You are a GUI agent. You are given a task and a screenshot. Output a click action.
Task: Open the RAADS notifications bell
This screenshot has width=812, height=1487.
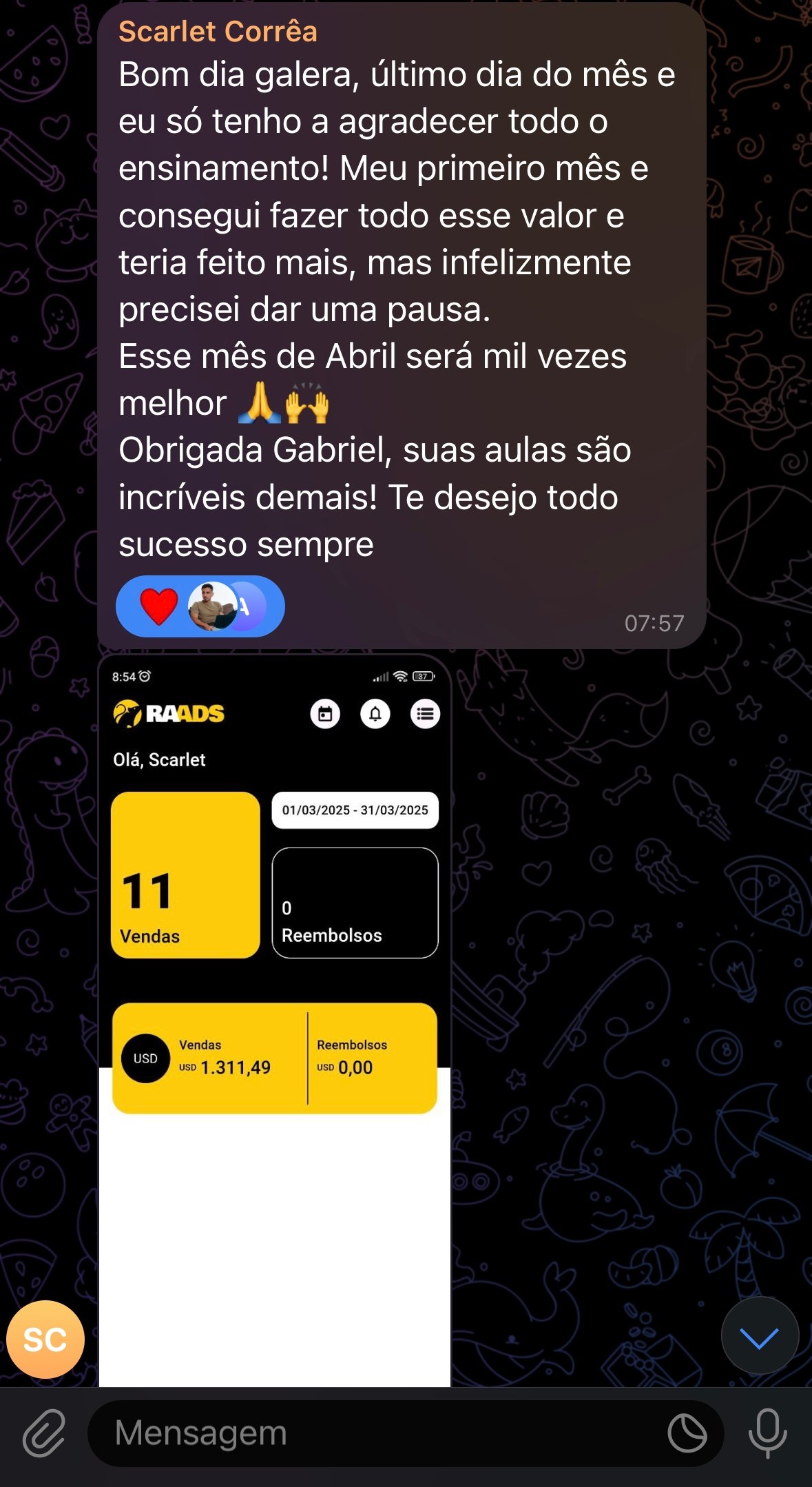point(375,715)
